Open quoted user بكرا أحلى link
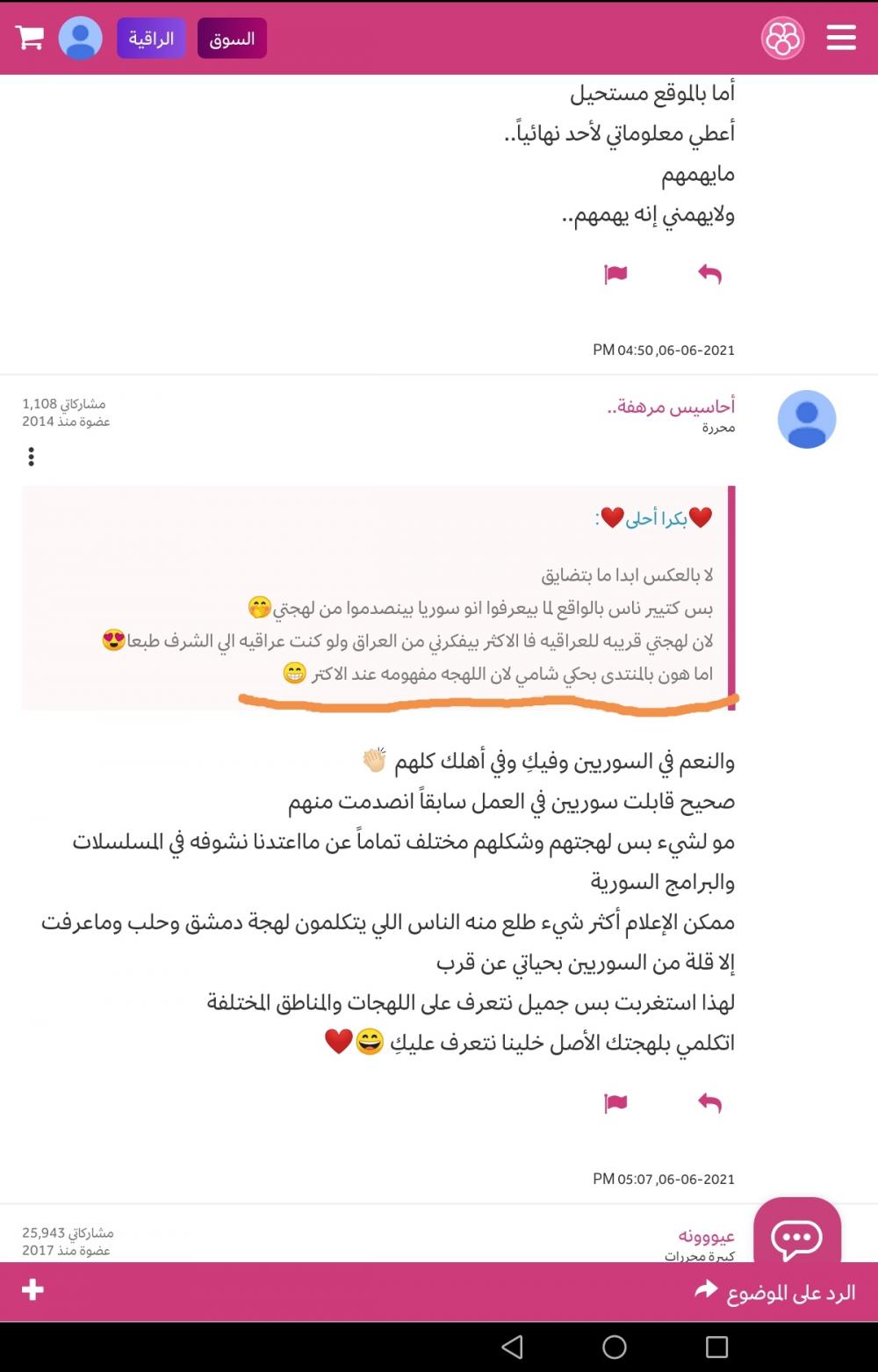 (654, 518)
